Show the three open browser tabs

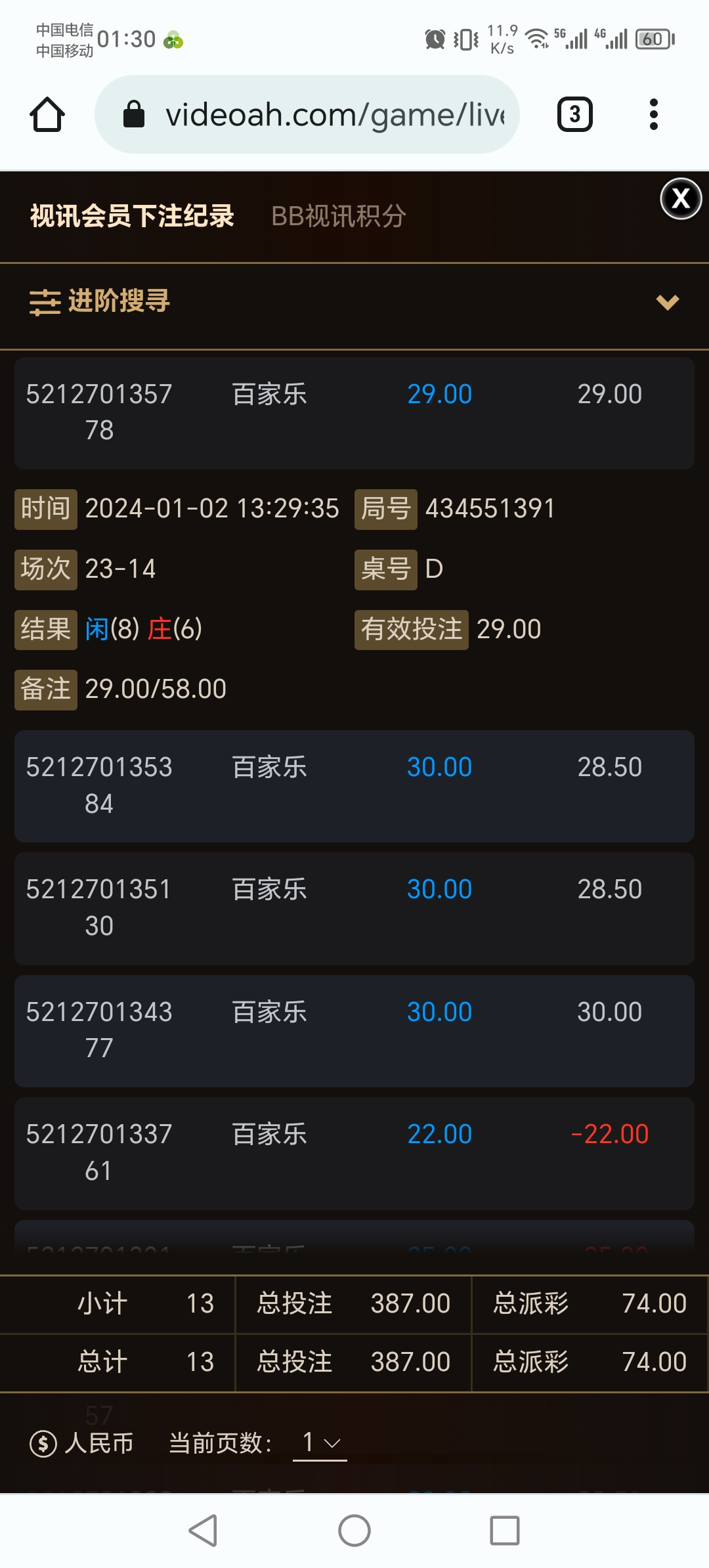click(574, 115)
